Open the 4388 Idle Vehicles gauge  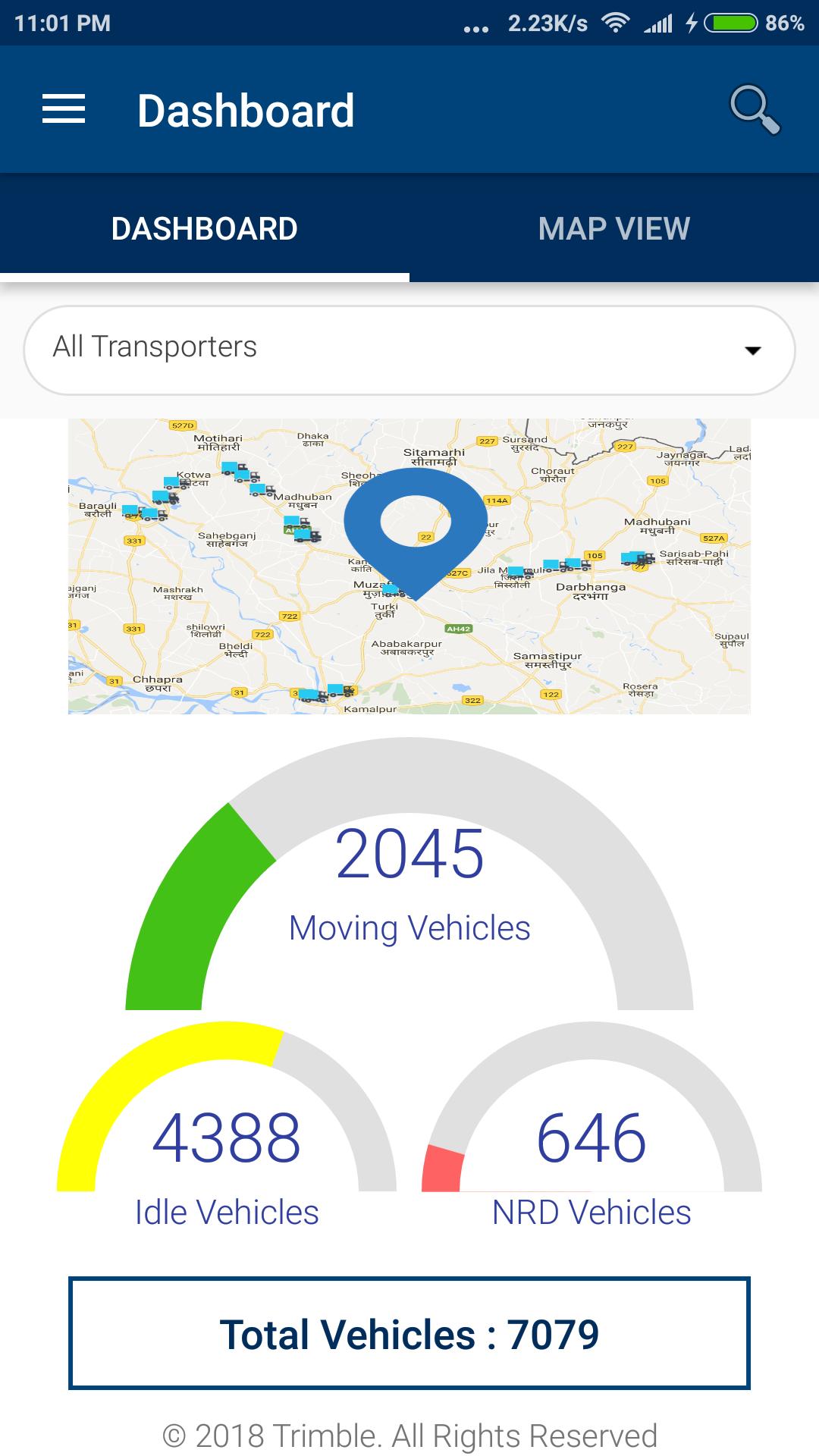point(227,1137)
